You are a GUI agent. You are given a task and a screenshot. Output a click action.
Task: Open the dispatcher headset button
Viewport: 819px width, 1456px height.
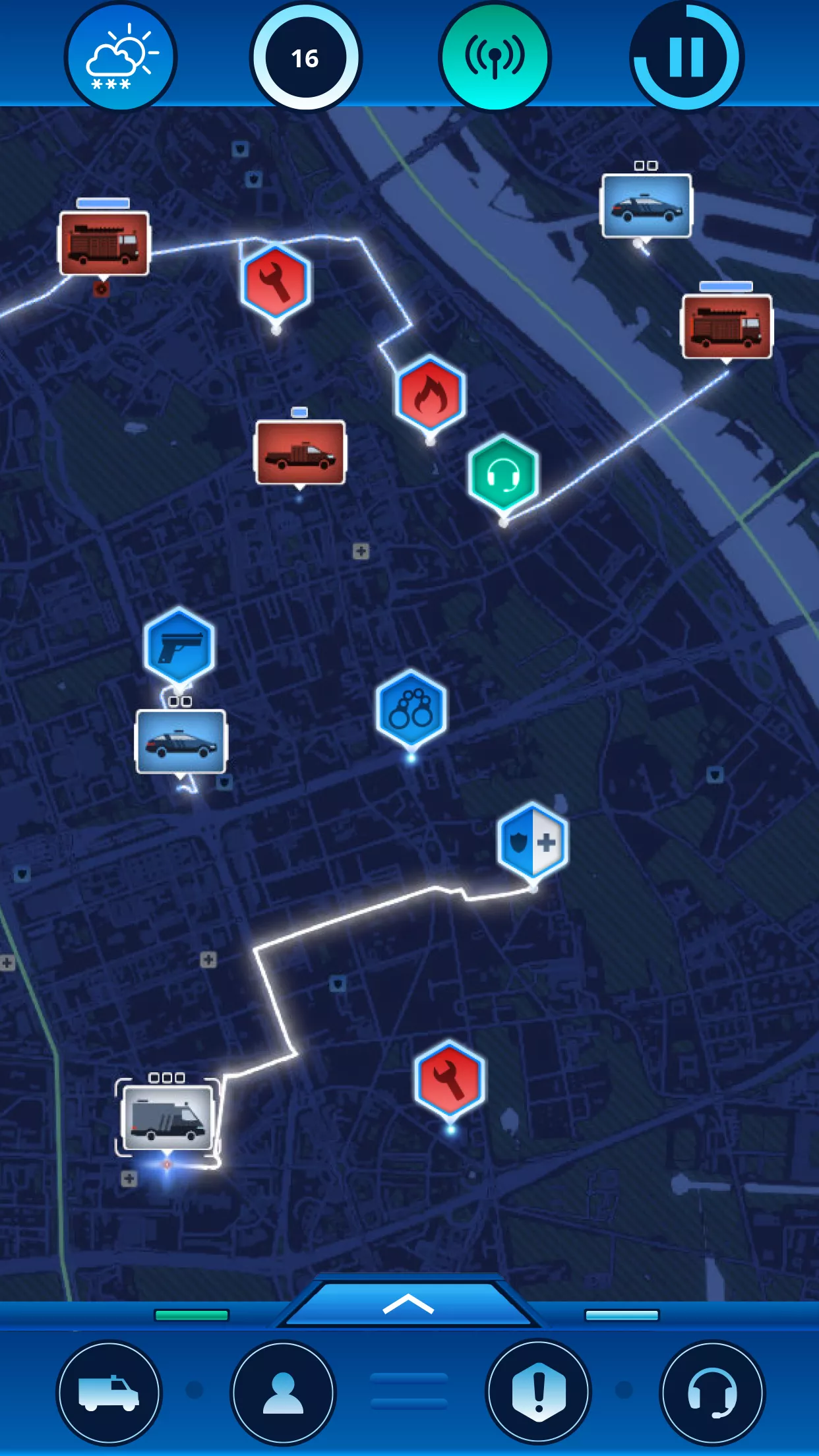coord(712,1393)
